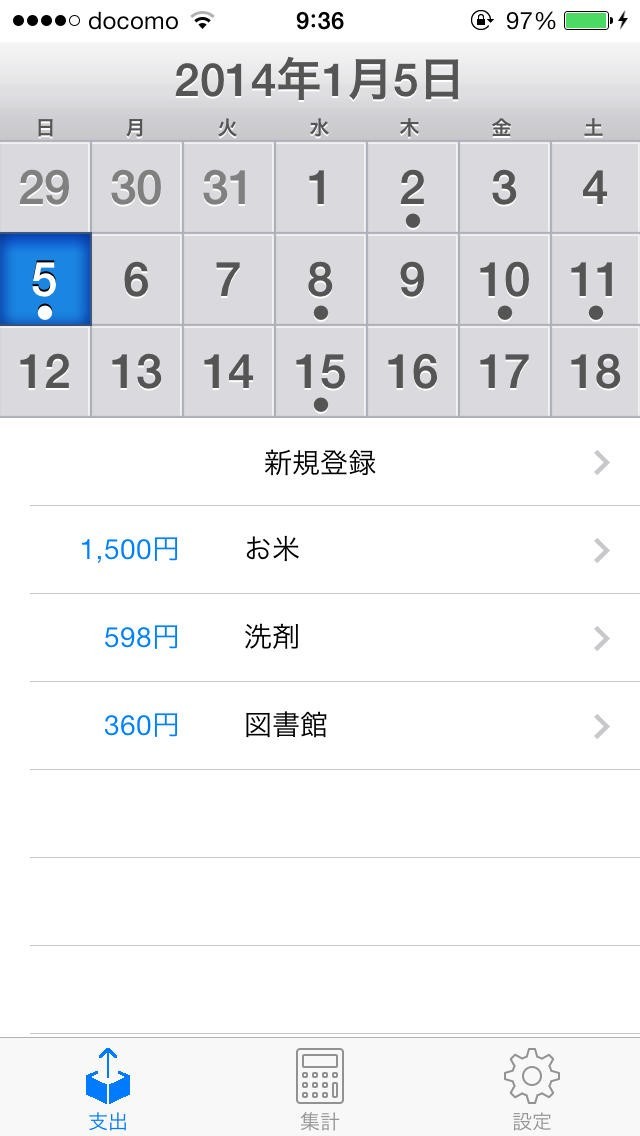This screenshot has height=1136, width=640.
Task: Open the 1,500円 お米 expense entry
Action: click(x=320, y=550)
